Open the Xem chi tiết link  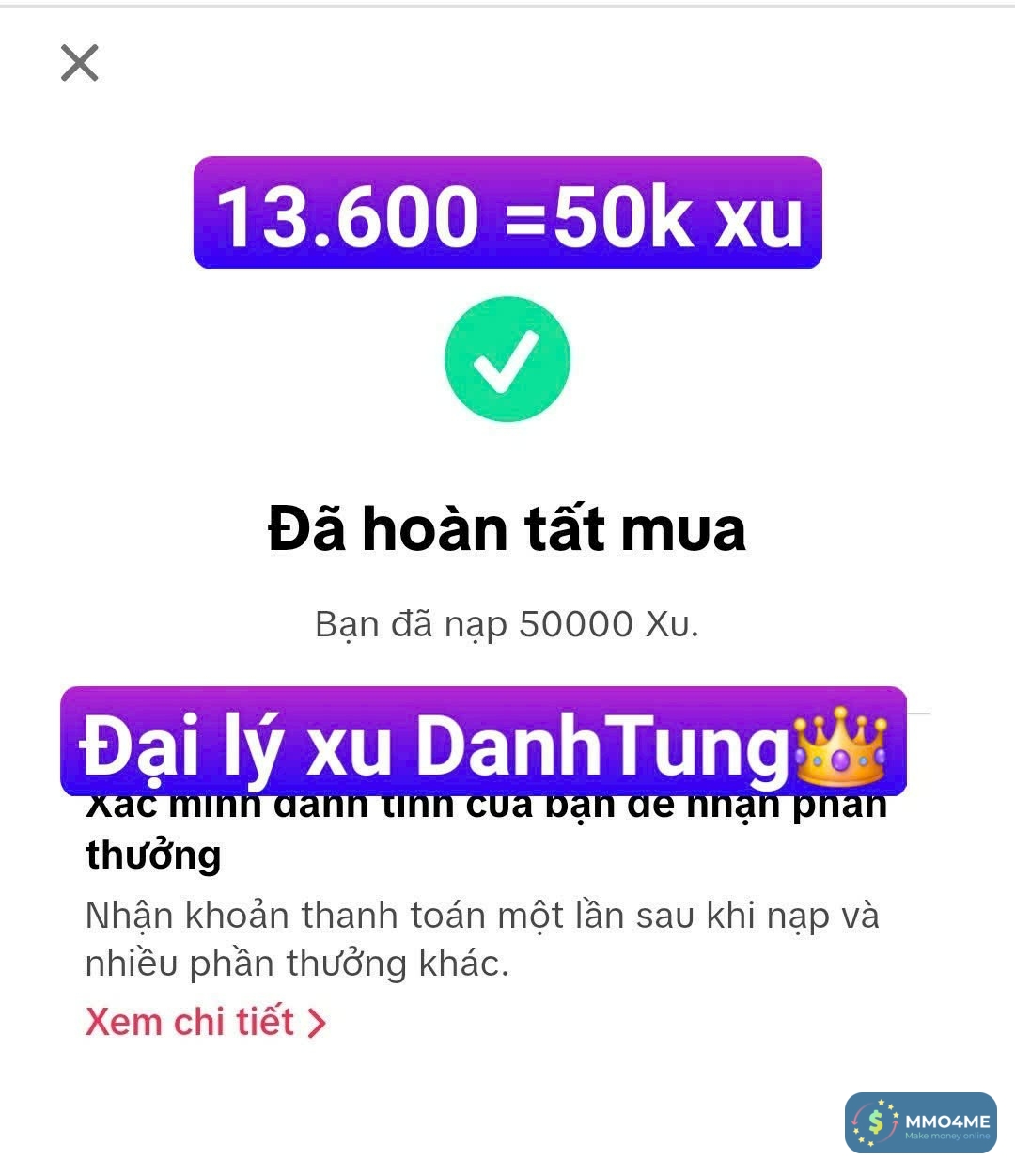pos(205,1022)
